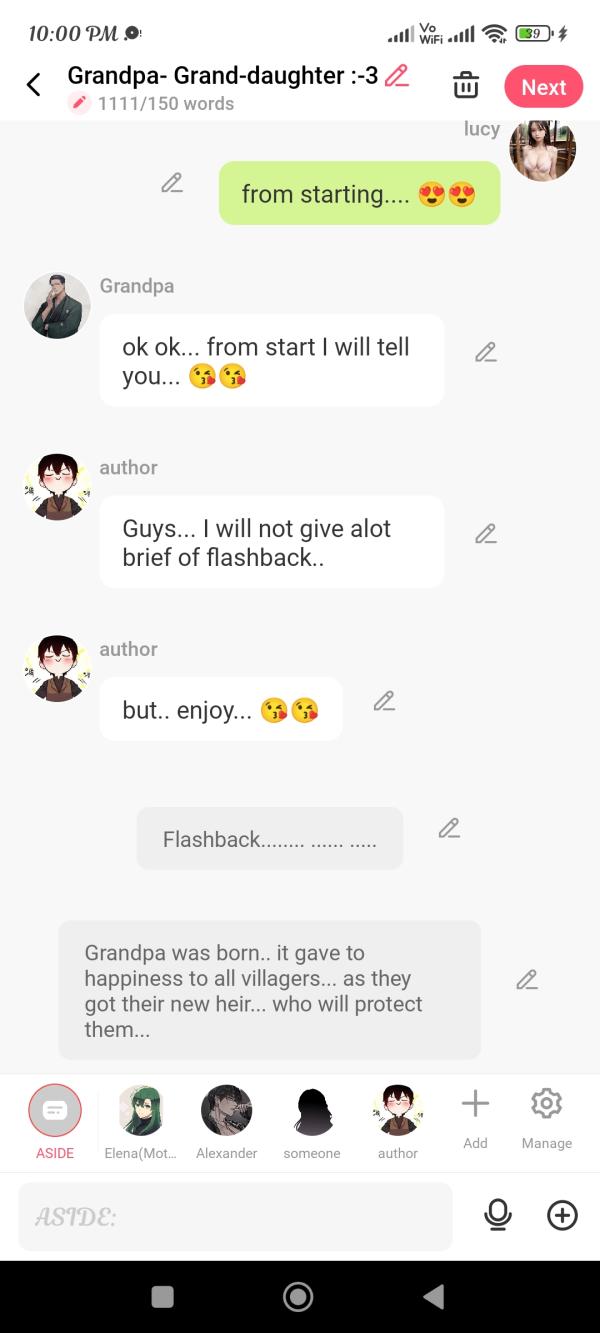
Task: Start voice input with the microphone
Action: tap(497, 1215)
